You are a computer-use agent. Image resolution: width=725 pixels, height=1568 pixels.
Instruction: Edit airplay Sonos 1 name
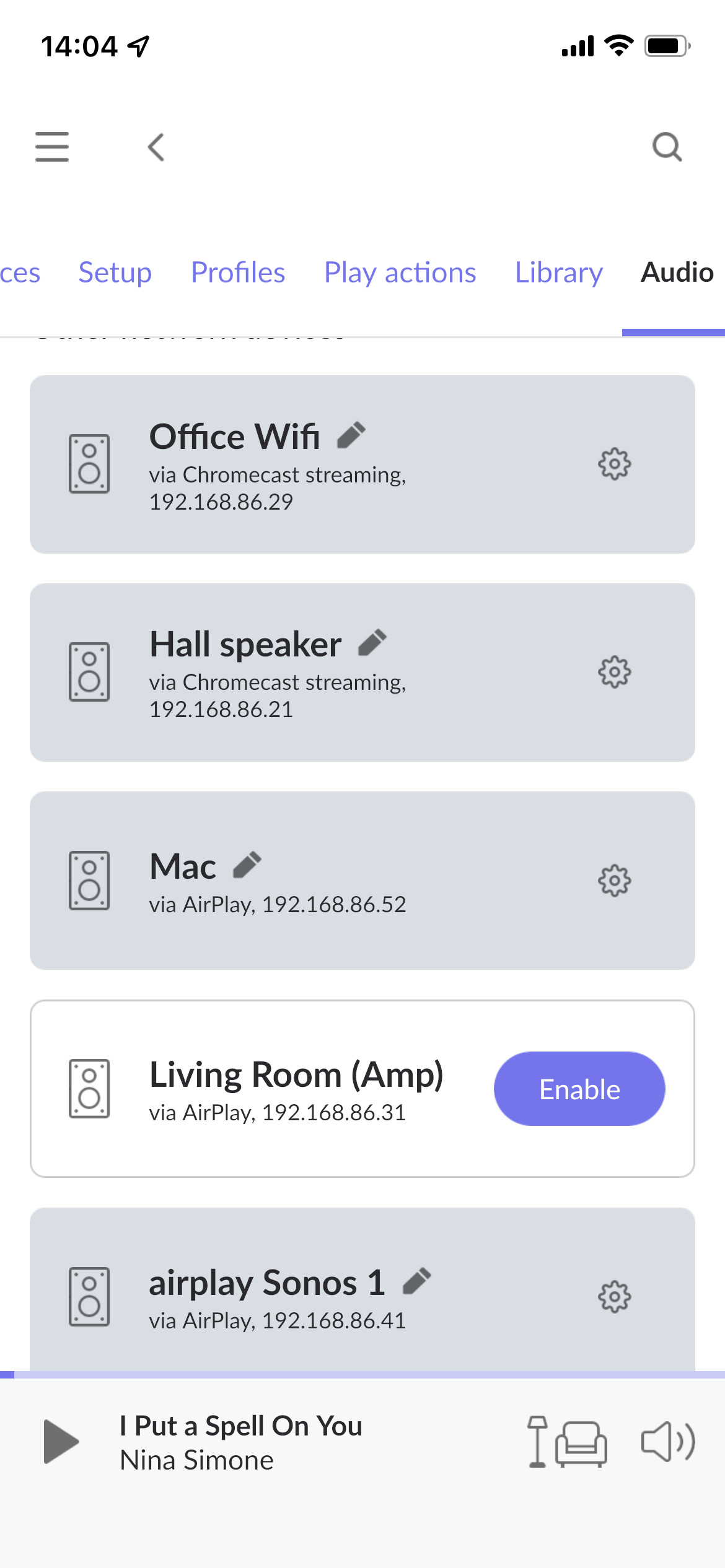pyautogui.click(x=417, y=1281)
